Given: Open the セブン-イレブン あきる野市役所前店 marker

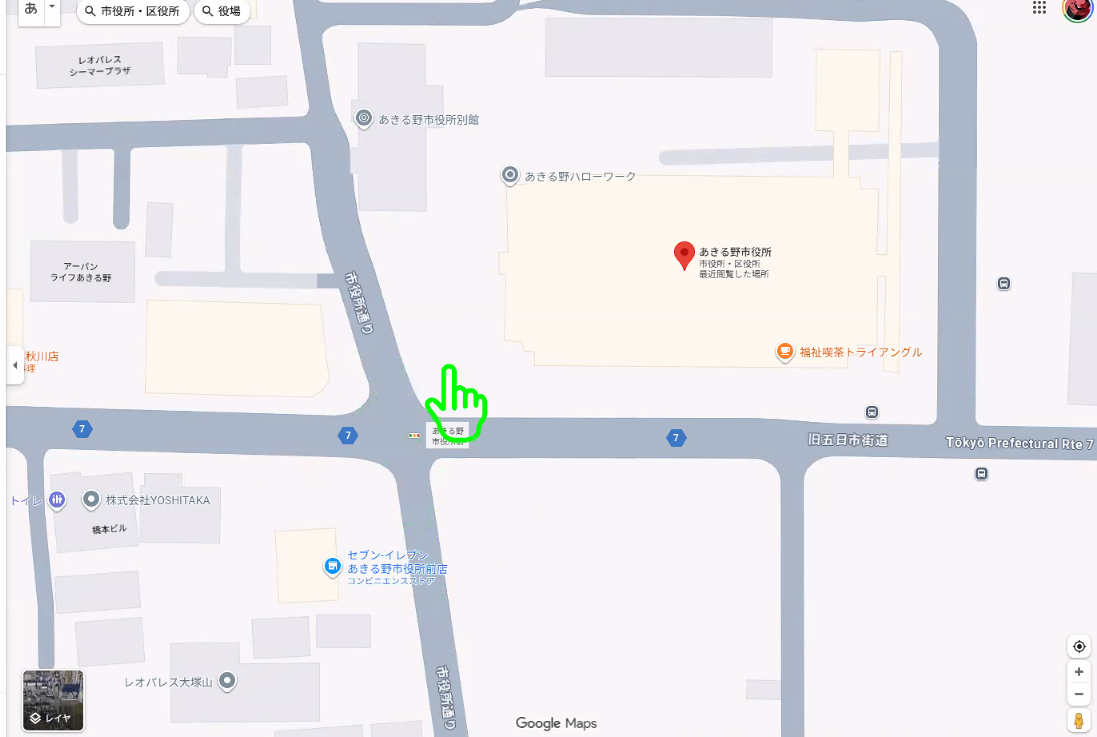Looking at the screenshot, I should [x=333, y=567].
